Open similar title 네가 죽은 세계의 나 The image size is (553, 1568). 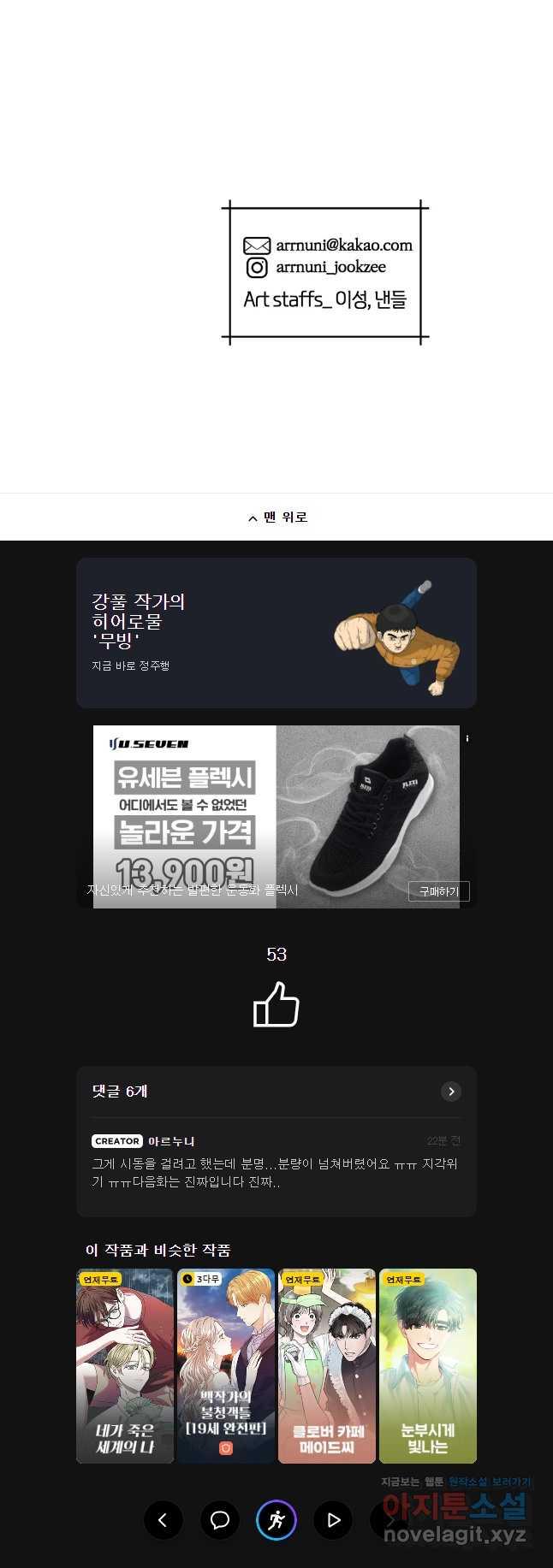pos(125,1366)
